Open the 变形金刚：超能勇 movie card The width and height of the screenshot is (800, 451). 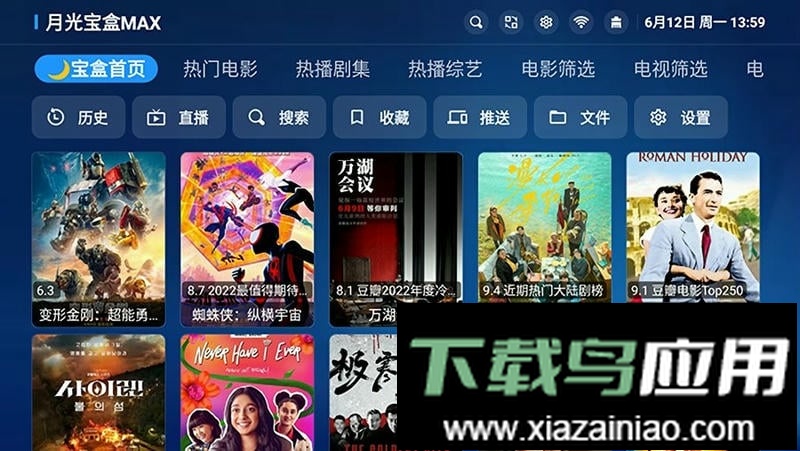pyautogui.click(x=98, y=238)
